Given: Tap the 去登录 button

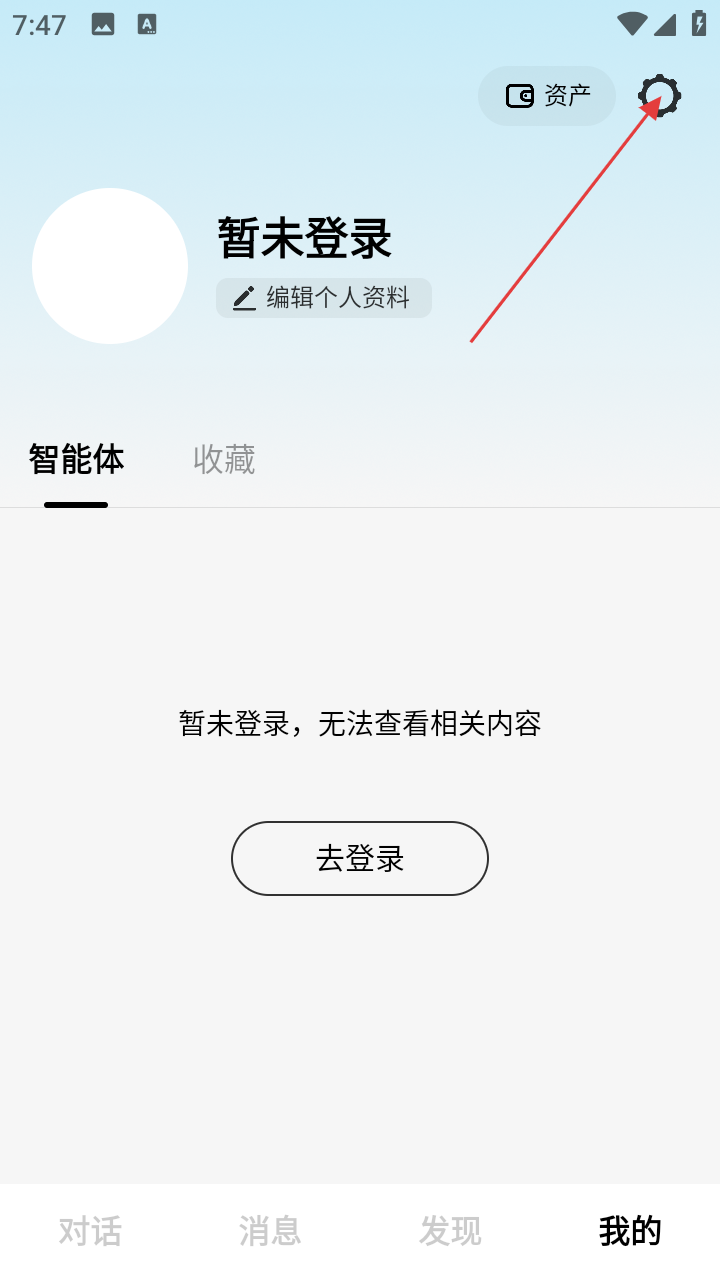Looking at the screenshot, I should pos(360,858).
